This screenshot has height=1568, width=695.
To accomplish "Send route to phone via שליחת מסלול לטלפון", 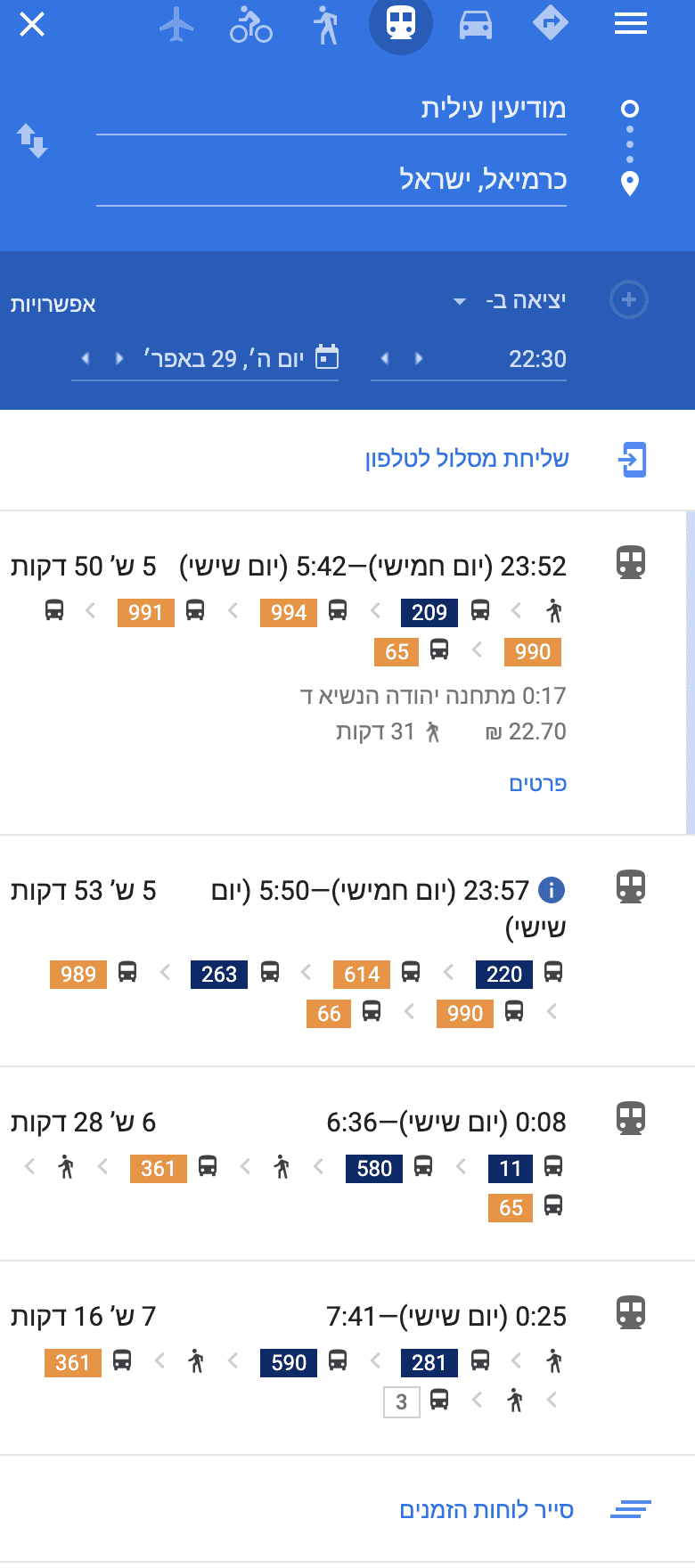I will [x=467, y=459].
